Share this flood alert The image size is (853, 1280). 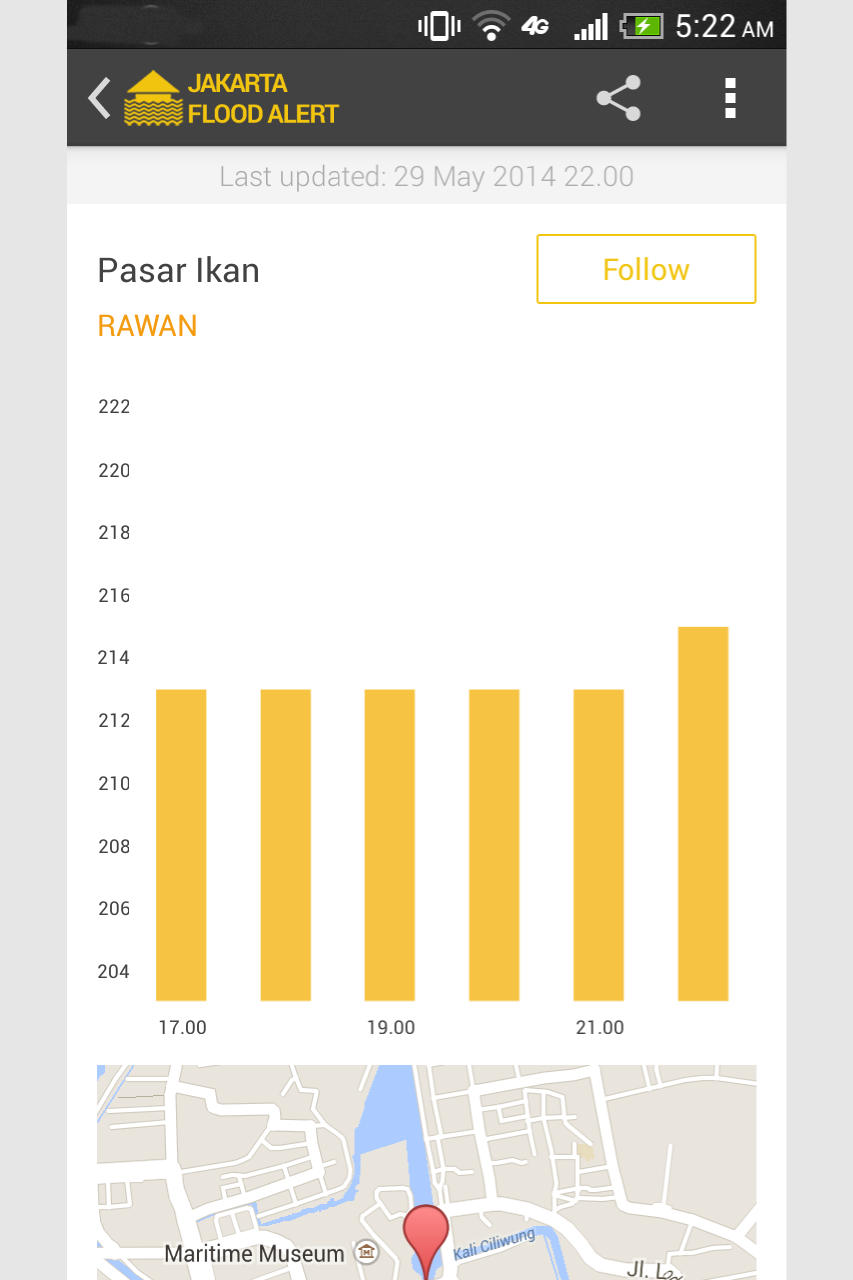pos(618,98)
